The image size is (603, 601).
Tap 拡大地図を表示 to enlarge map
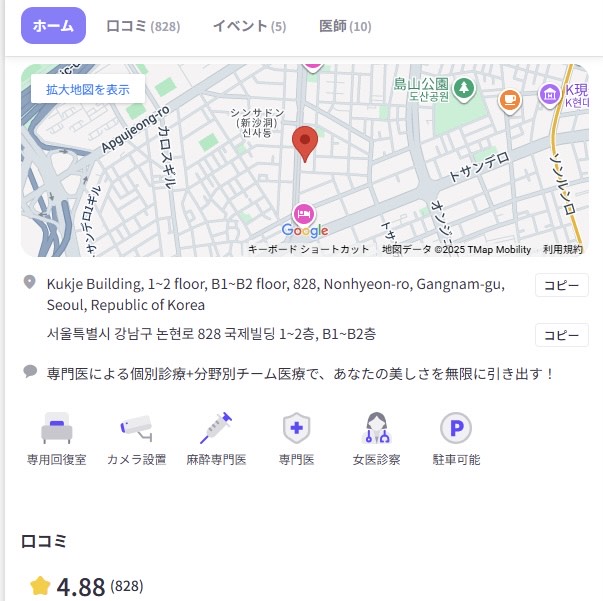pos(88,89)
